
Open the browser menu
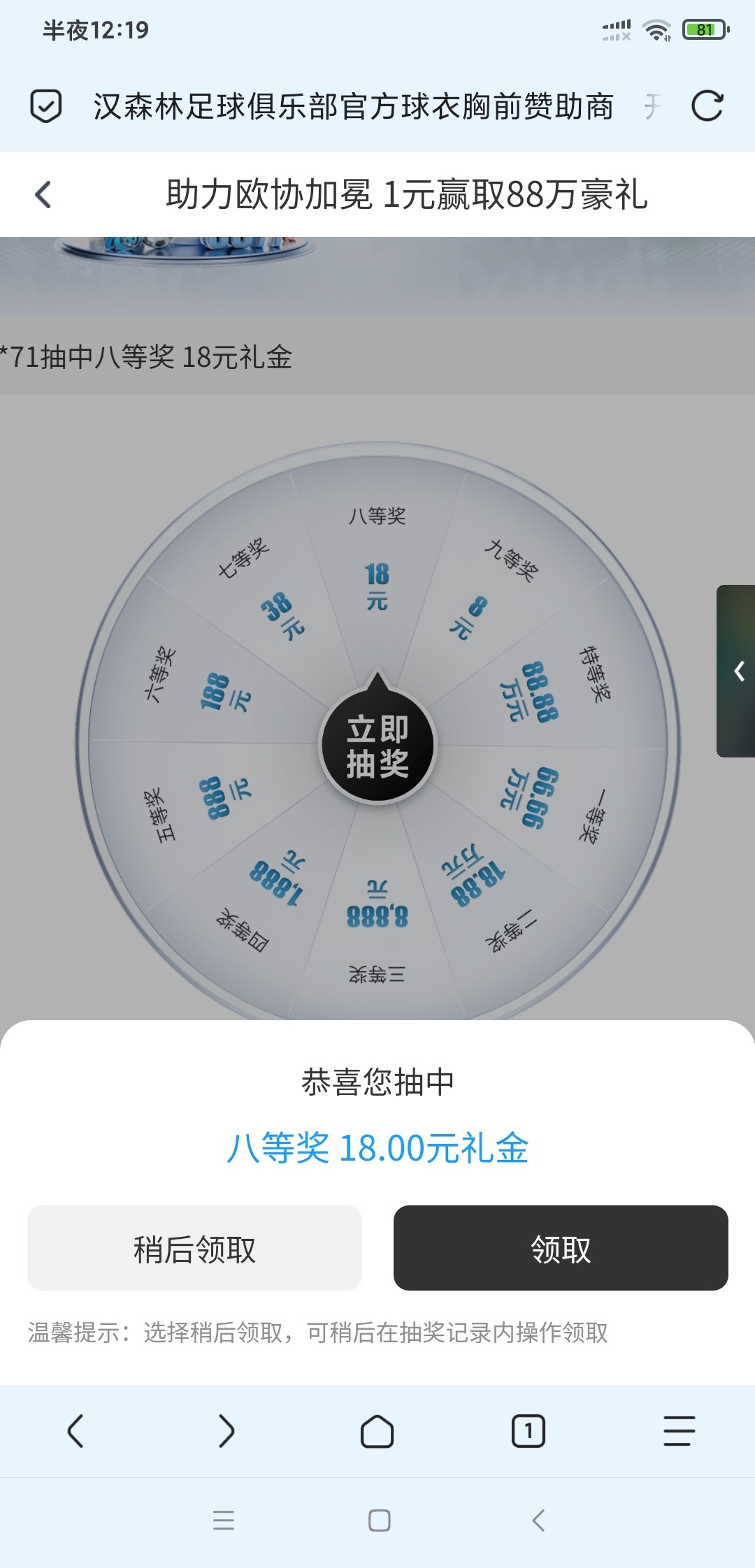coord(679,1431)
